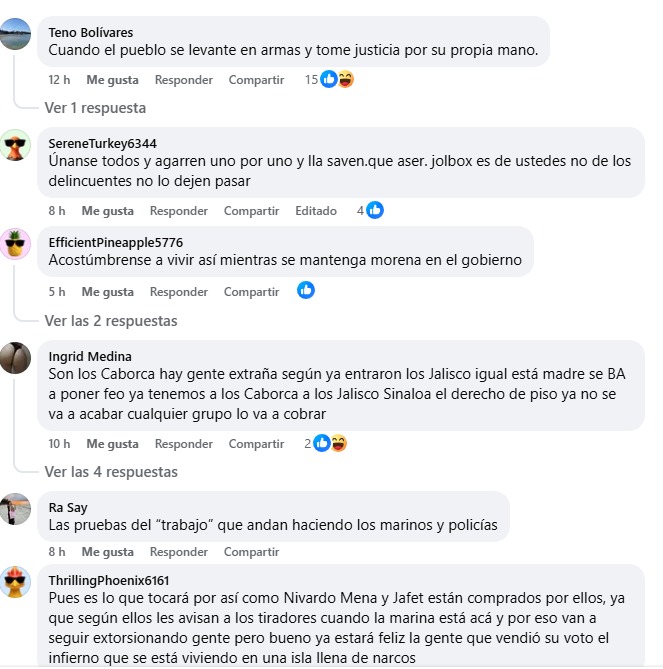Open edit history 'Editado' on SereneTurkey6344's comment
The width and height of the screenshot is (663, 669).
pos(315,211)
